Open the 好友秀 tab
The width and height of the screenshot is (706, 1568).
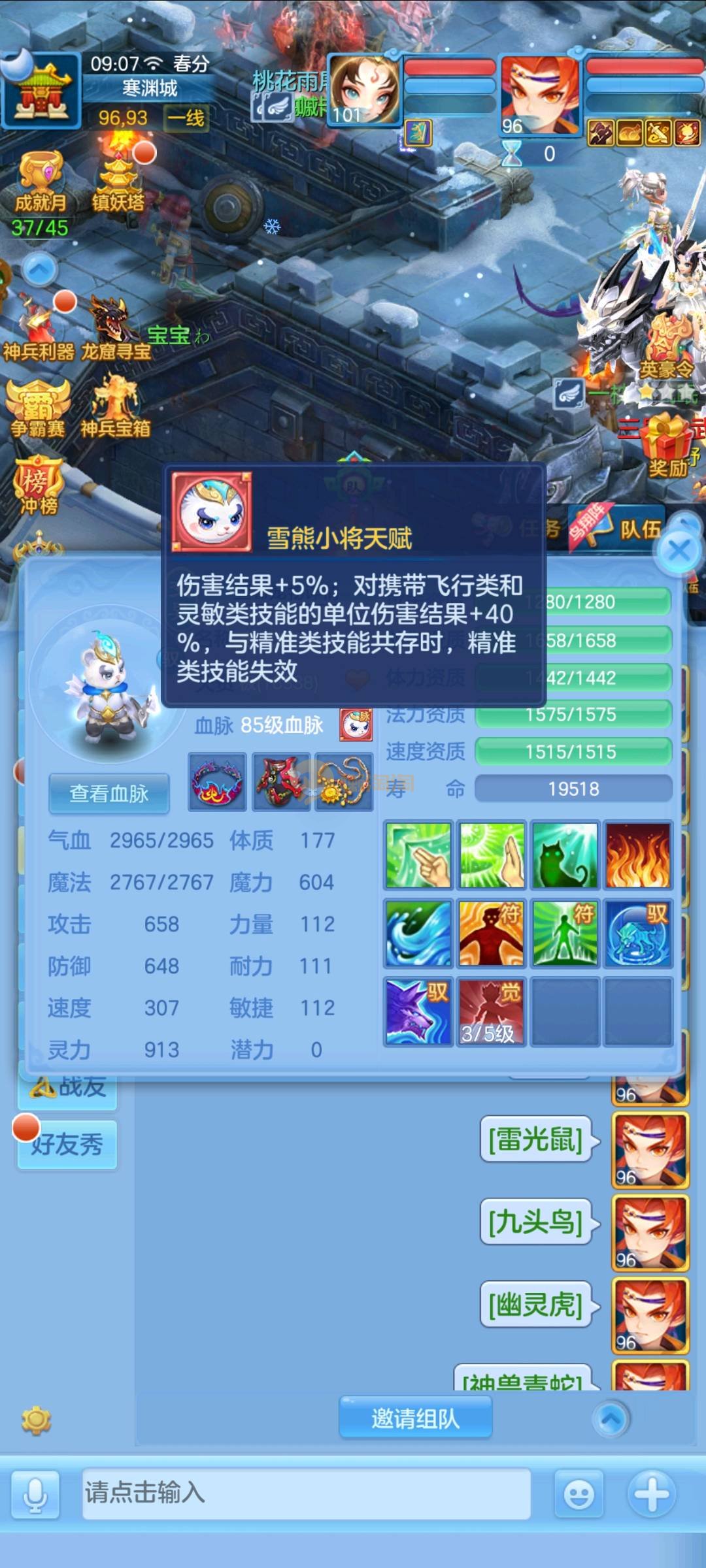point(67,1144)
